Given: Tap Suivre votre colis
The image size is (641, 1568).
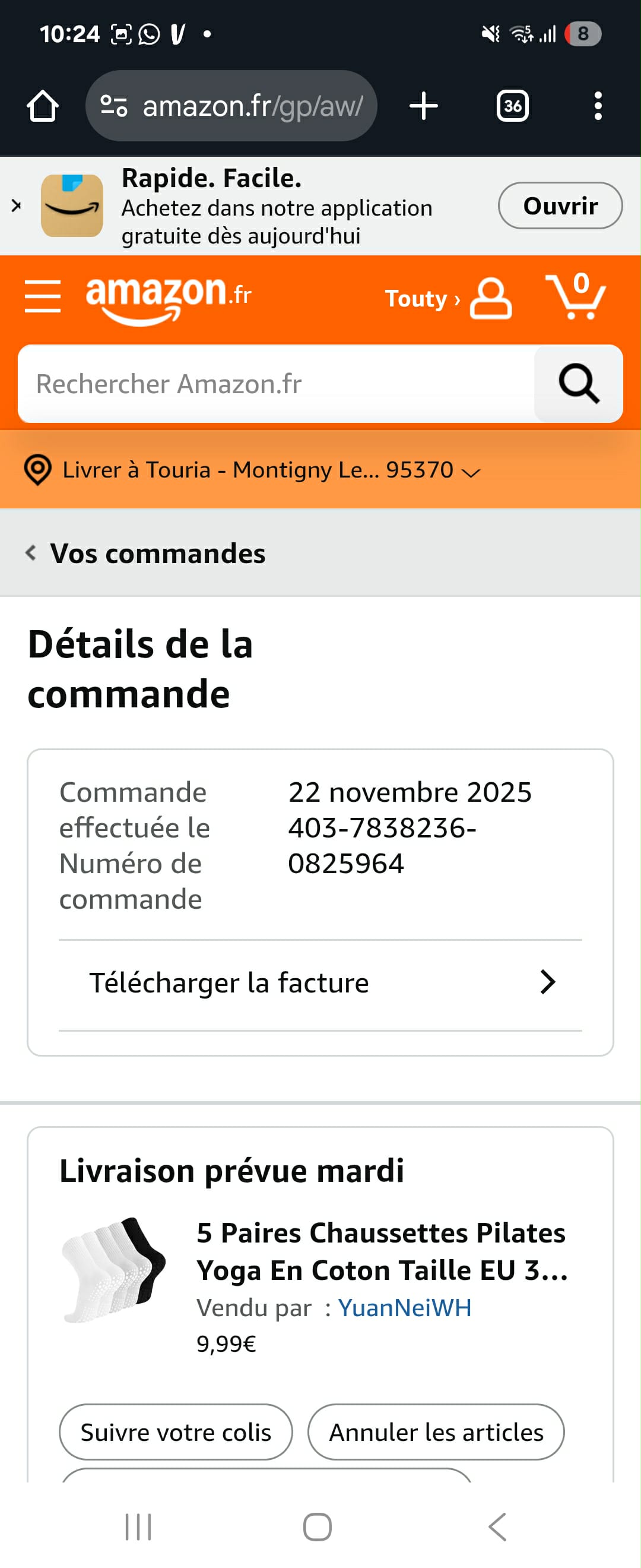Looking at the screenshot, I should [x=176, y=1431].
